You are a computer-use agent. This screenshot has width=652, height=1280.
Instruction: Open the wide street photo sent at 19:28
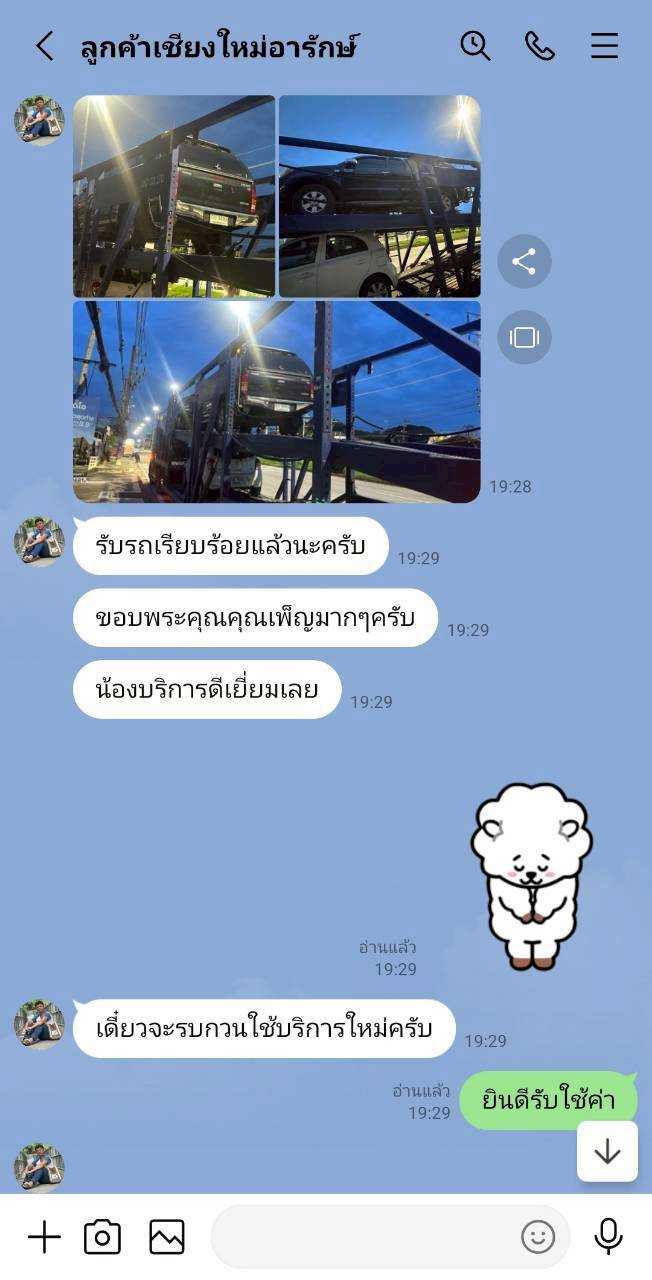[276, 402]
